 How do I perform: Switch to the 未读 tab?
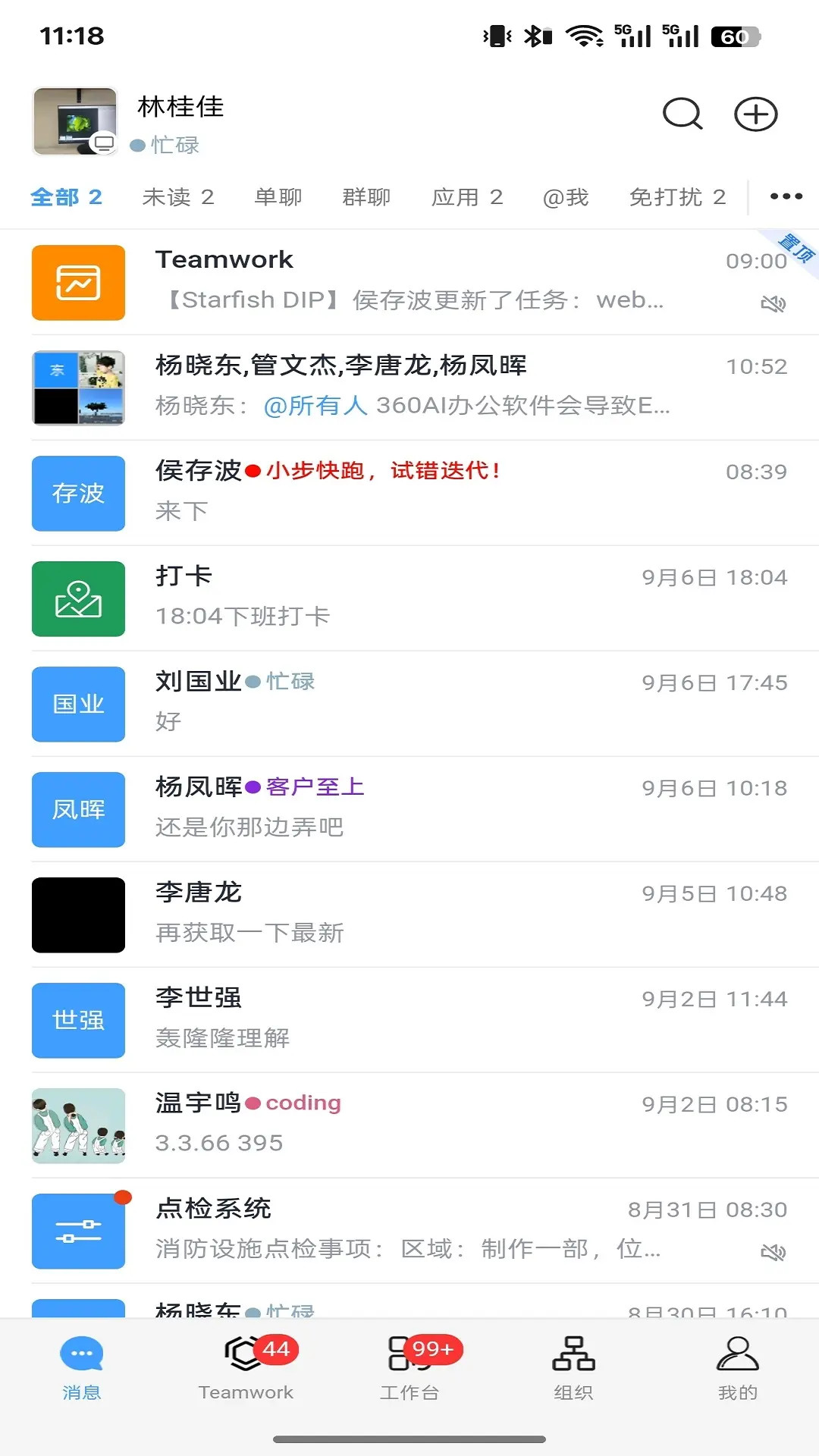[178, 196]
